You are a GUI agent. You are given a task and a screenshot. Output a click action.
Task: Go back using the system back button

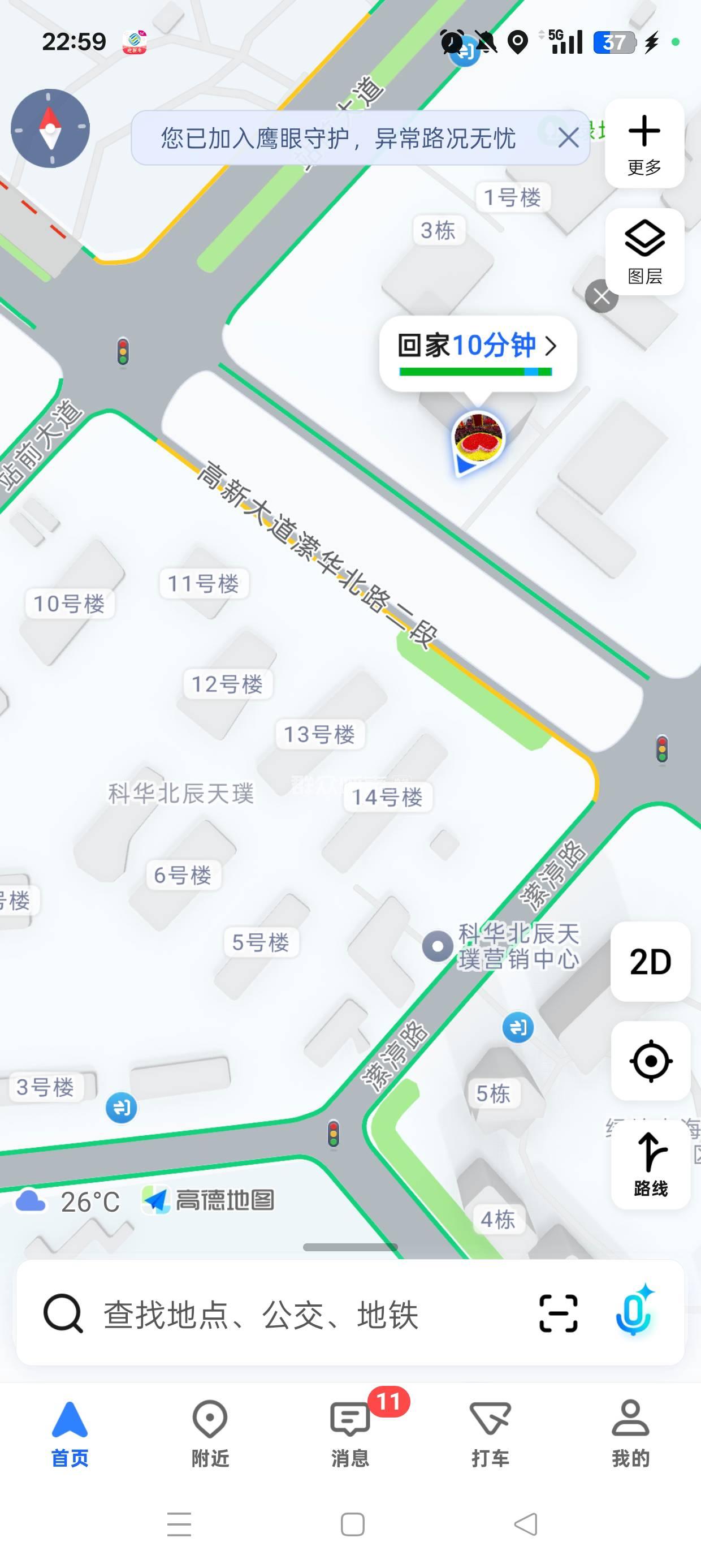click(x=526, y=1524)
